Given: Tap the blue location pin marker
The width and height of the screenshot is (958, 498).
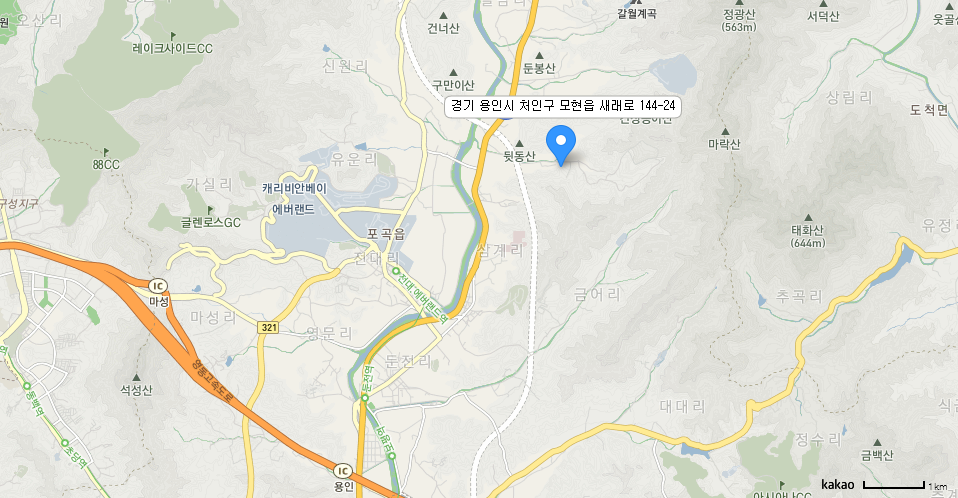Looking at the screenshot, I should click(x=561, y=143).
